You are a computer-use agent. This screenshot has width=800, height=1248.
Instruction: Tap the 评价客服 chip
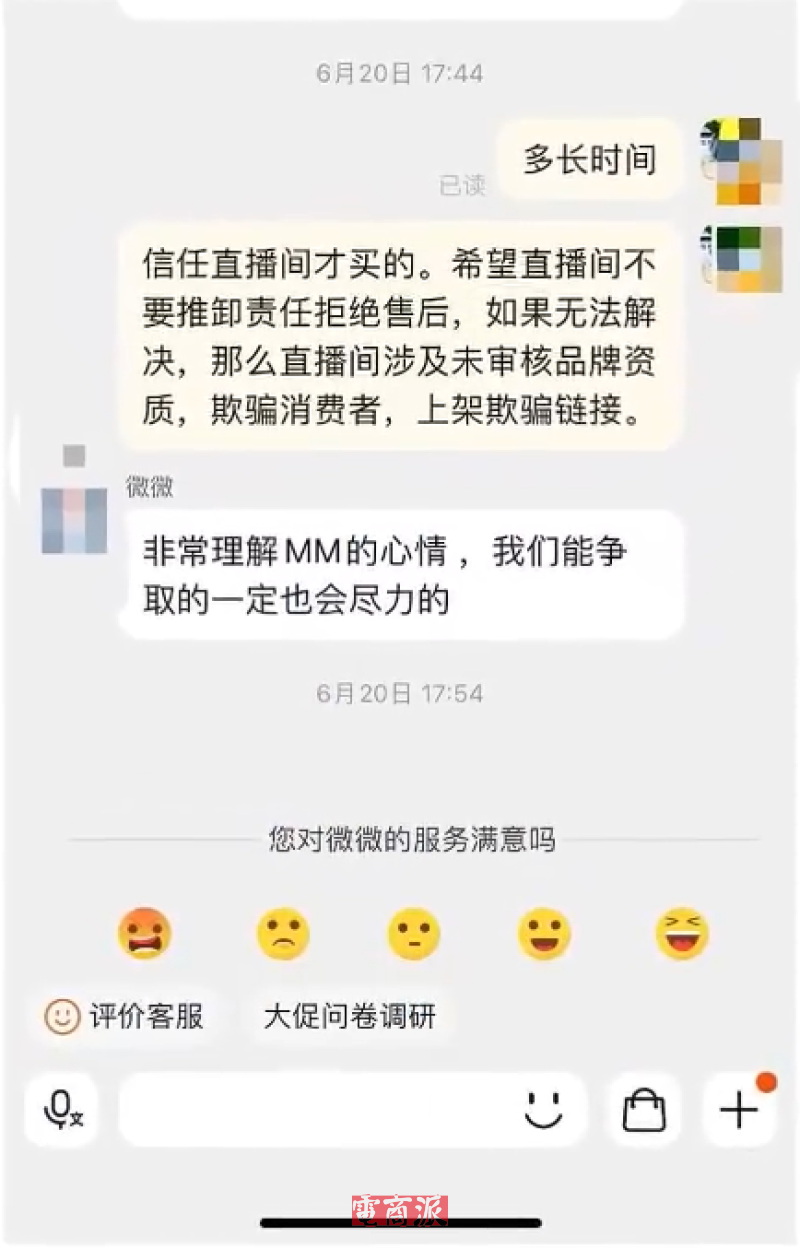pos(124,1017)
